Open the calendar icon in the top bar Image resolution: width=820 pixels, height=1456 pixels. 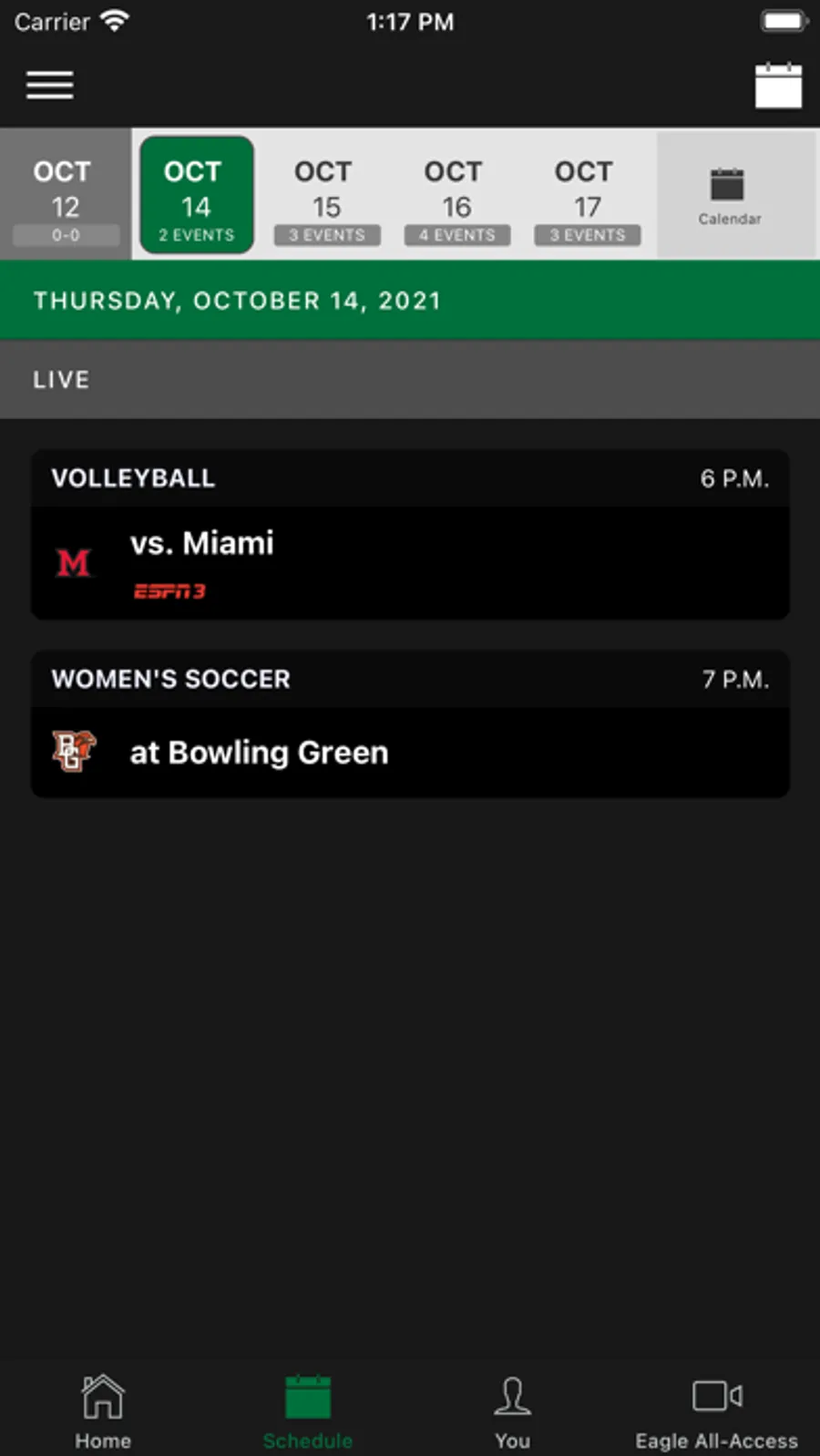[x=778, y=86]
